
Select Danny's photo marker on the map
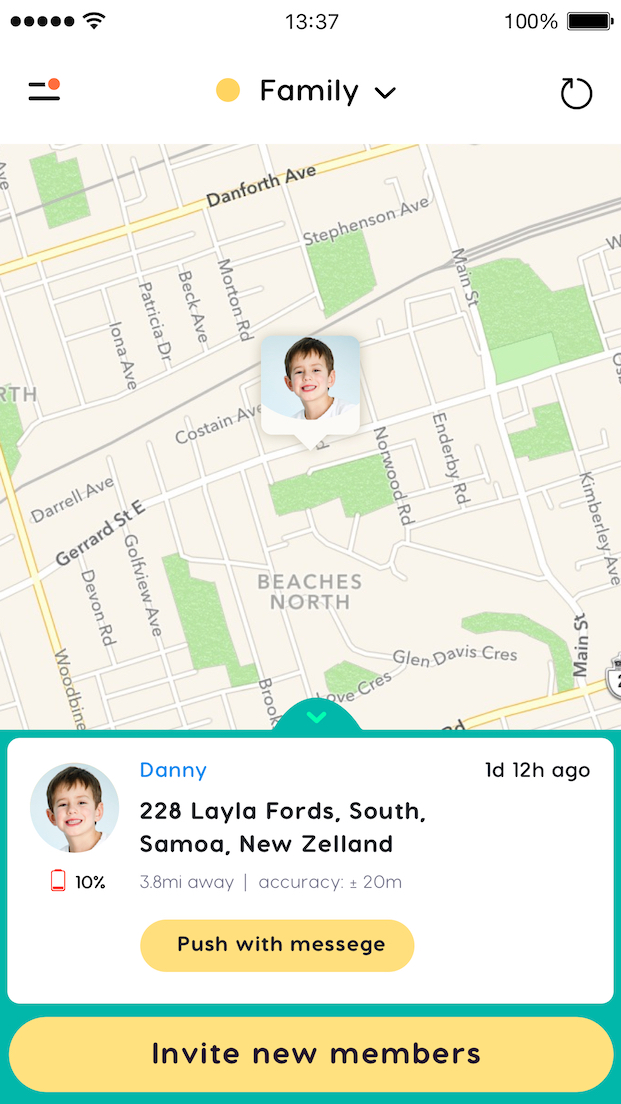[310, 384]
